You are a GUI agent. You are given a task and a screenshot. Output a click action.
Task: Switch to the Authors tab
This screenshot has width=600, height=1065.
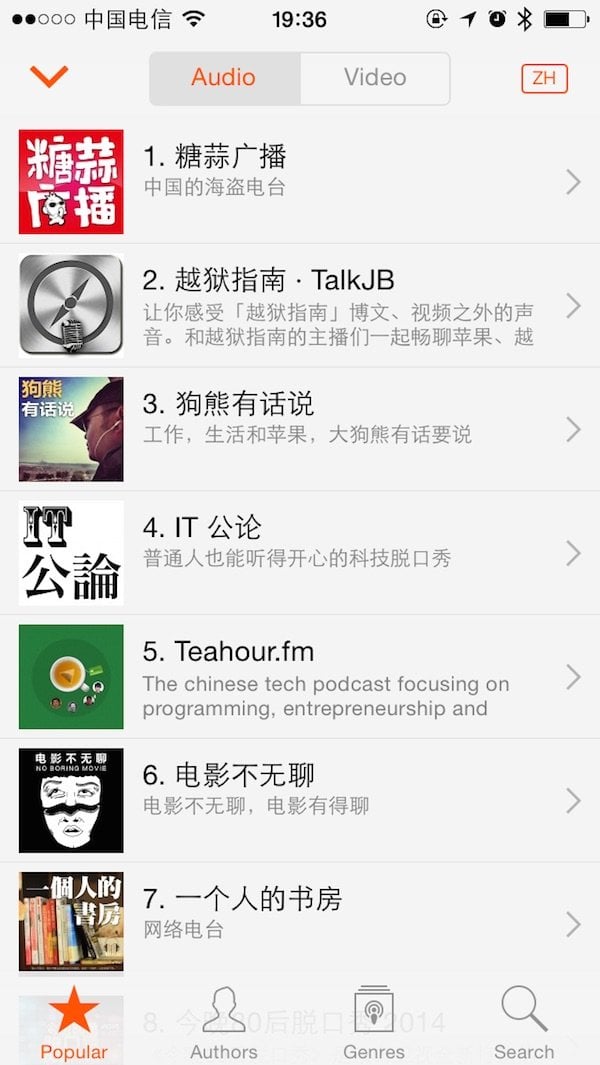(x=224, y=1024)
